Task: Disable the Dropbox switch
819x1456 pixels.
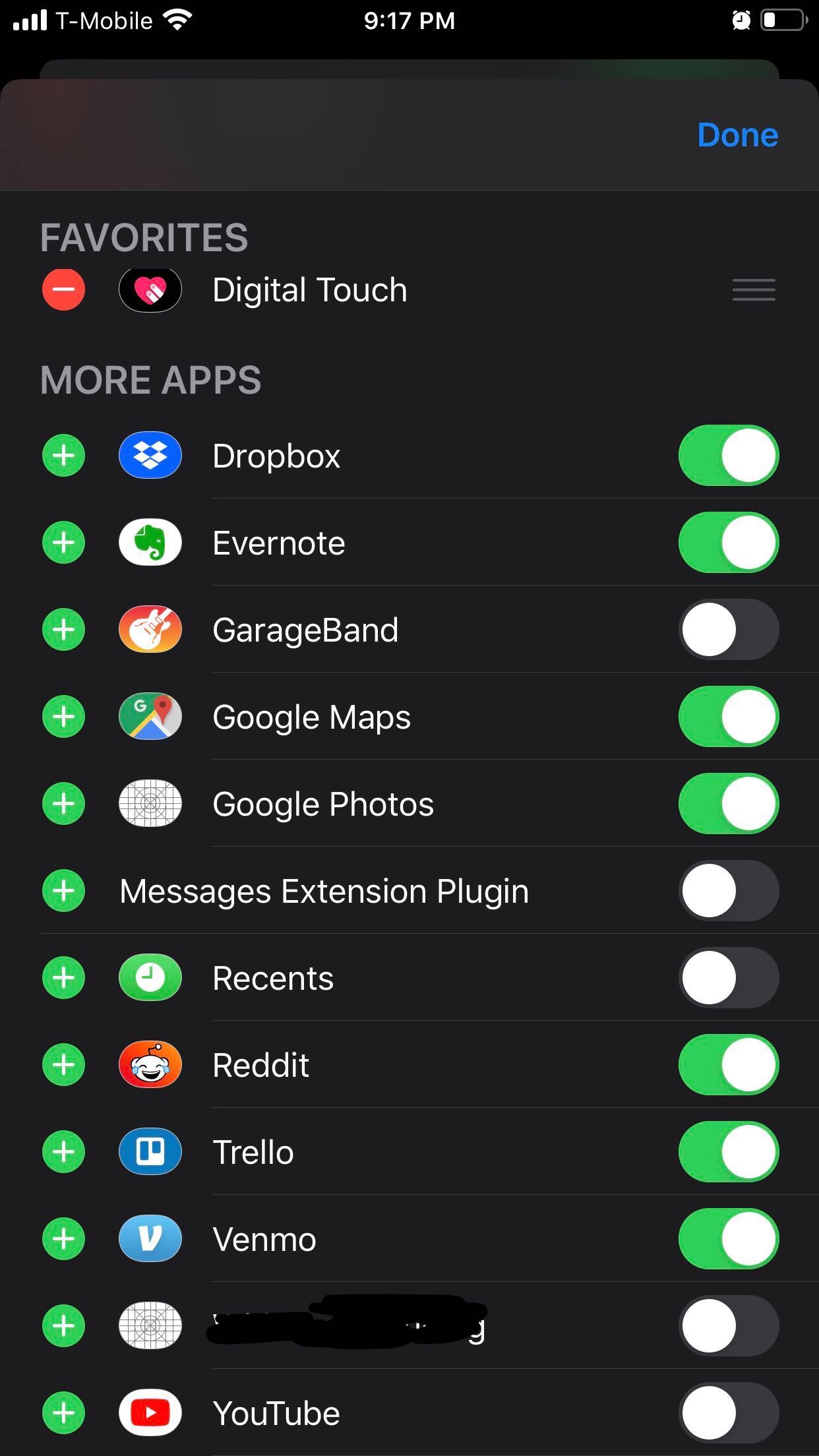Action: (728, 456)
